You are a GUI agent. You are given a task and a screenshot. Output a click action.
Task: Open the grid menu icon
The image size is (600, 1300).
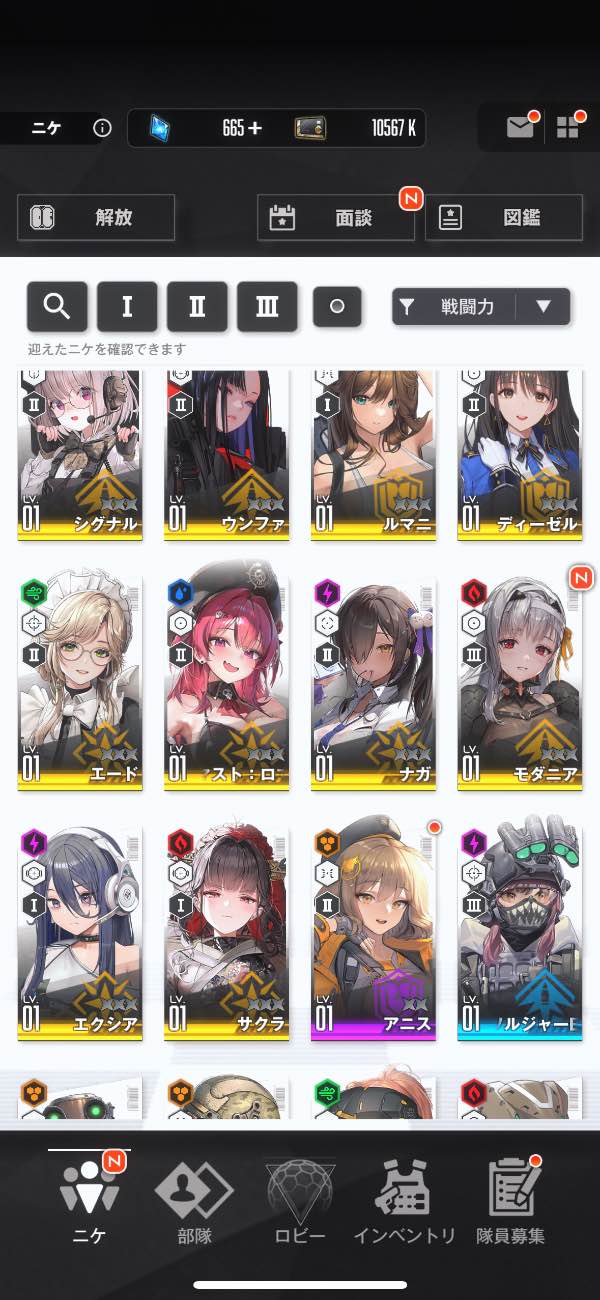pyautogui.click(x=568, y=127)
